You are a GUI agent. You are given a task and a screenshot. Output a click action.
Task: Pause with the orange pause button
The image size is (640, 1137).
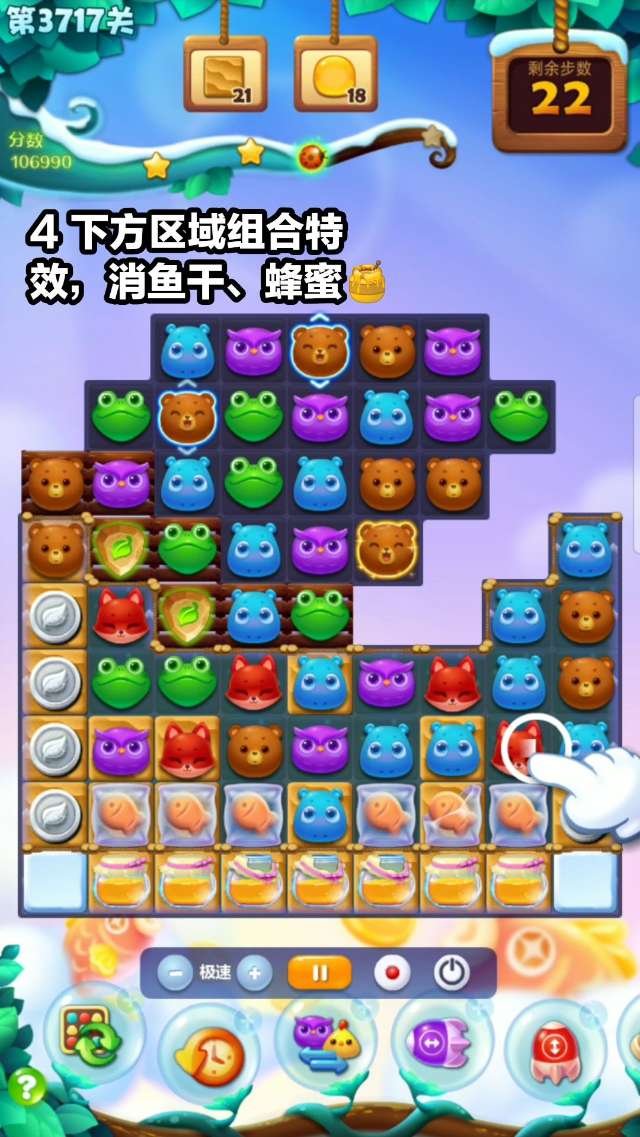click(319, 972)
